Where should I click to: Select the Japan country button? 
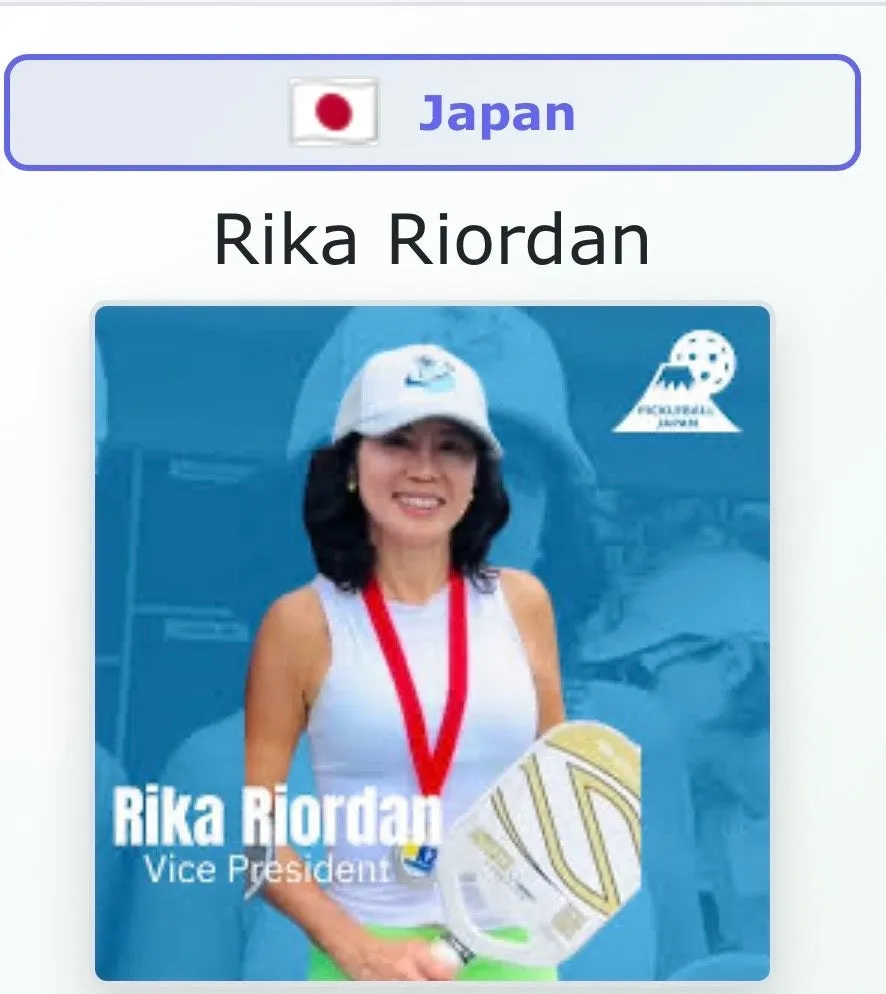click(x=432, y=113)
